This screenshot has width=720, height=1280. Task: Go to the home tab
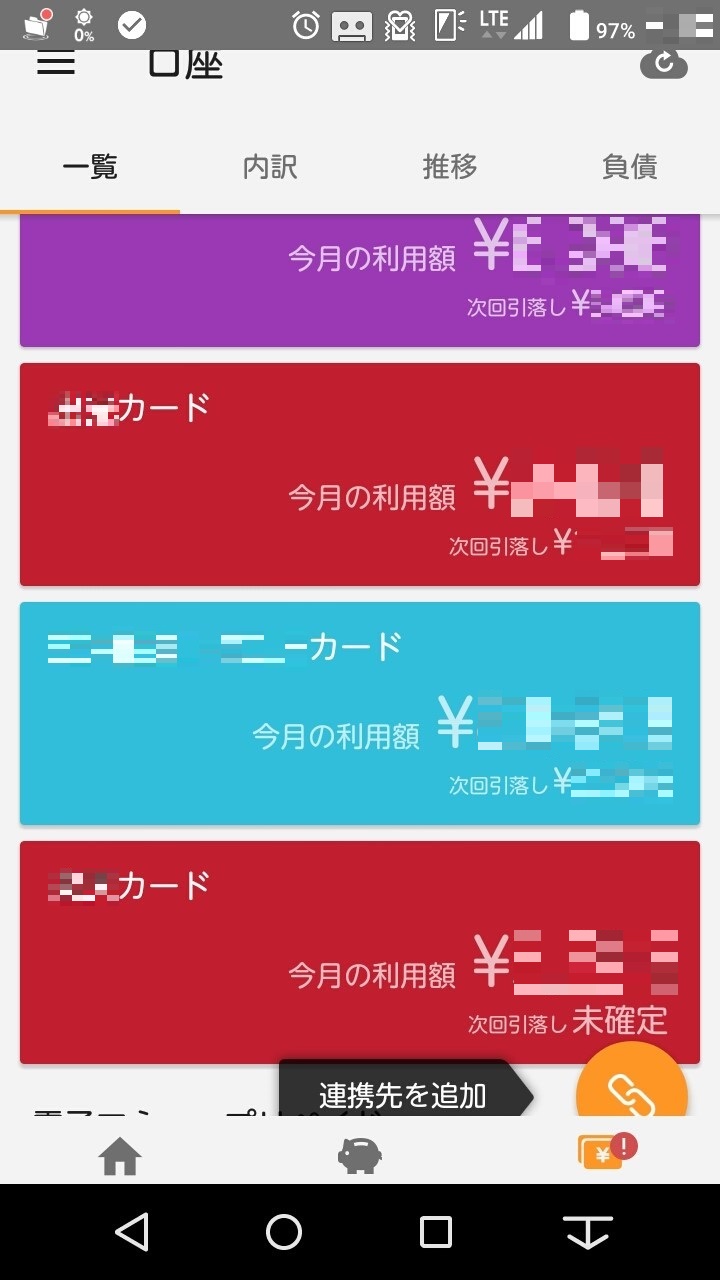pos(120,1156)
